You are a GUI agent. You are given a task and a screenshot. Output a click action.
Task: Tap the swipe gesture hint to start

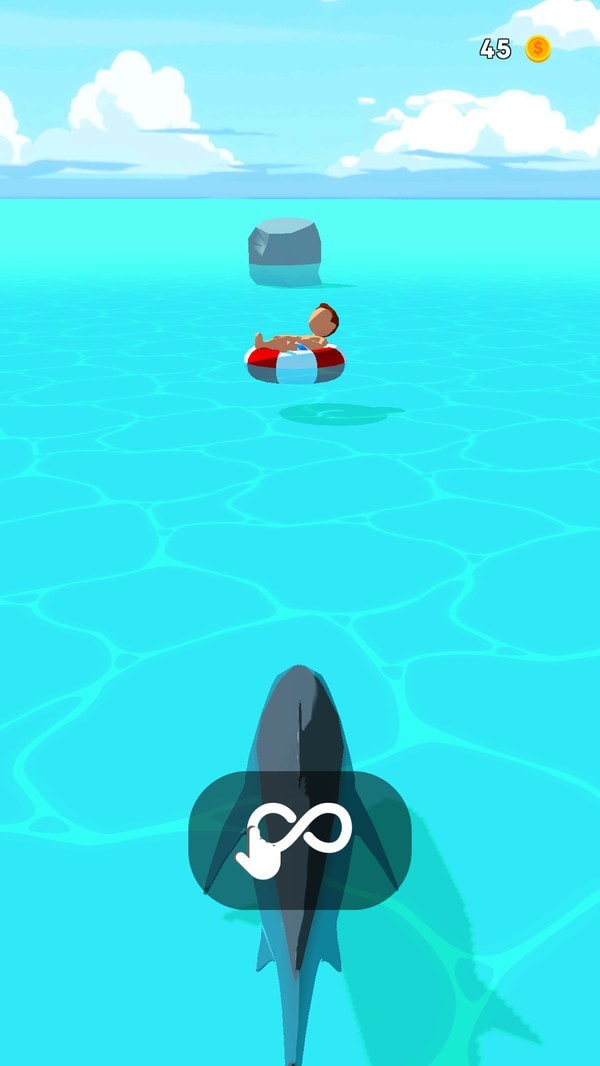coord(300,840)
